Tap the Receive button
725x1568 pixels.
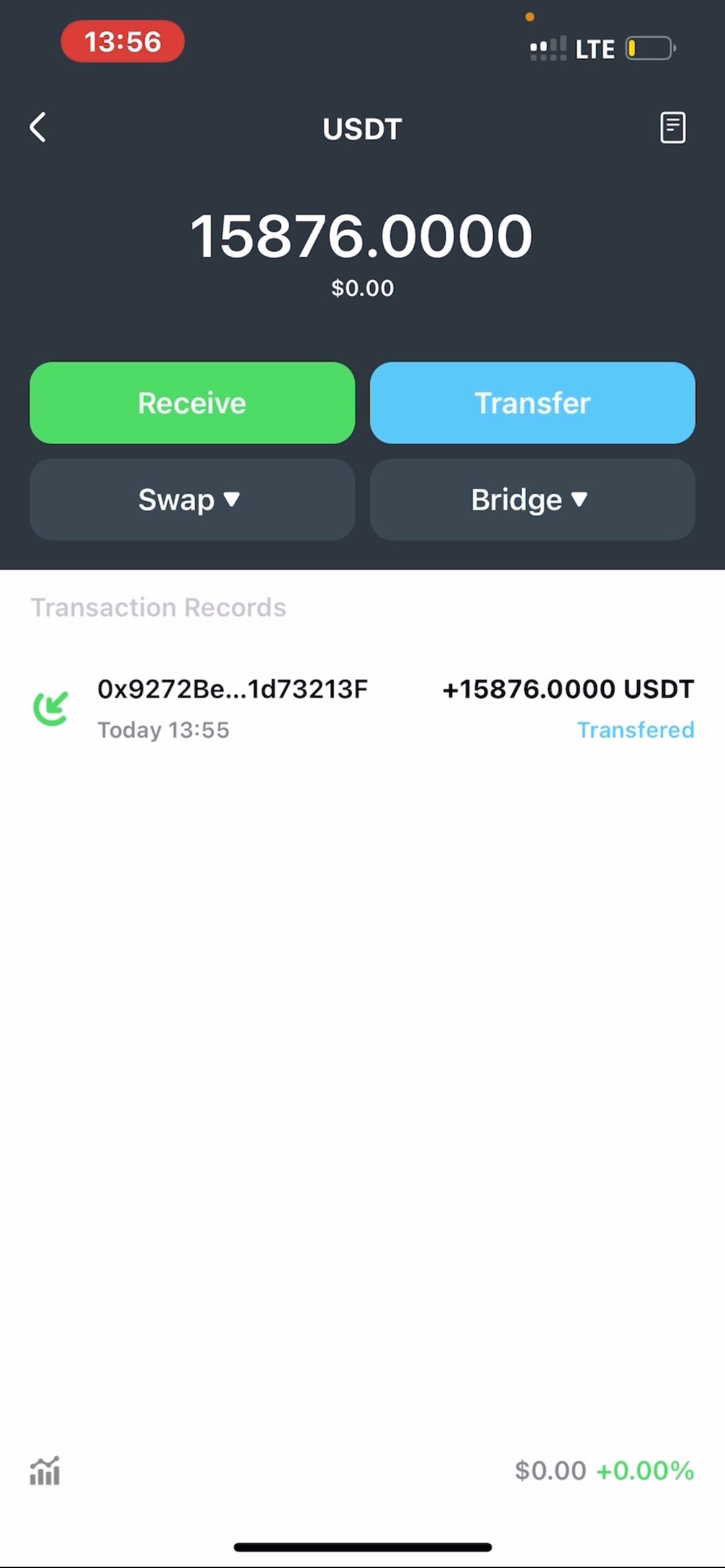(x=192, y=403)
